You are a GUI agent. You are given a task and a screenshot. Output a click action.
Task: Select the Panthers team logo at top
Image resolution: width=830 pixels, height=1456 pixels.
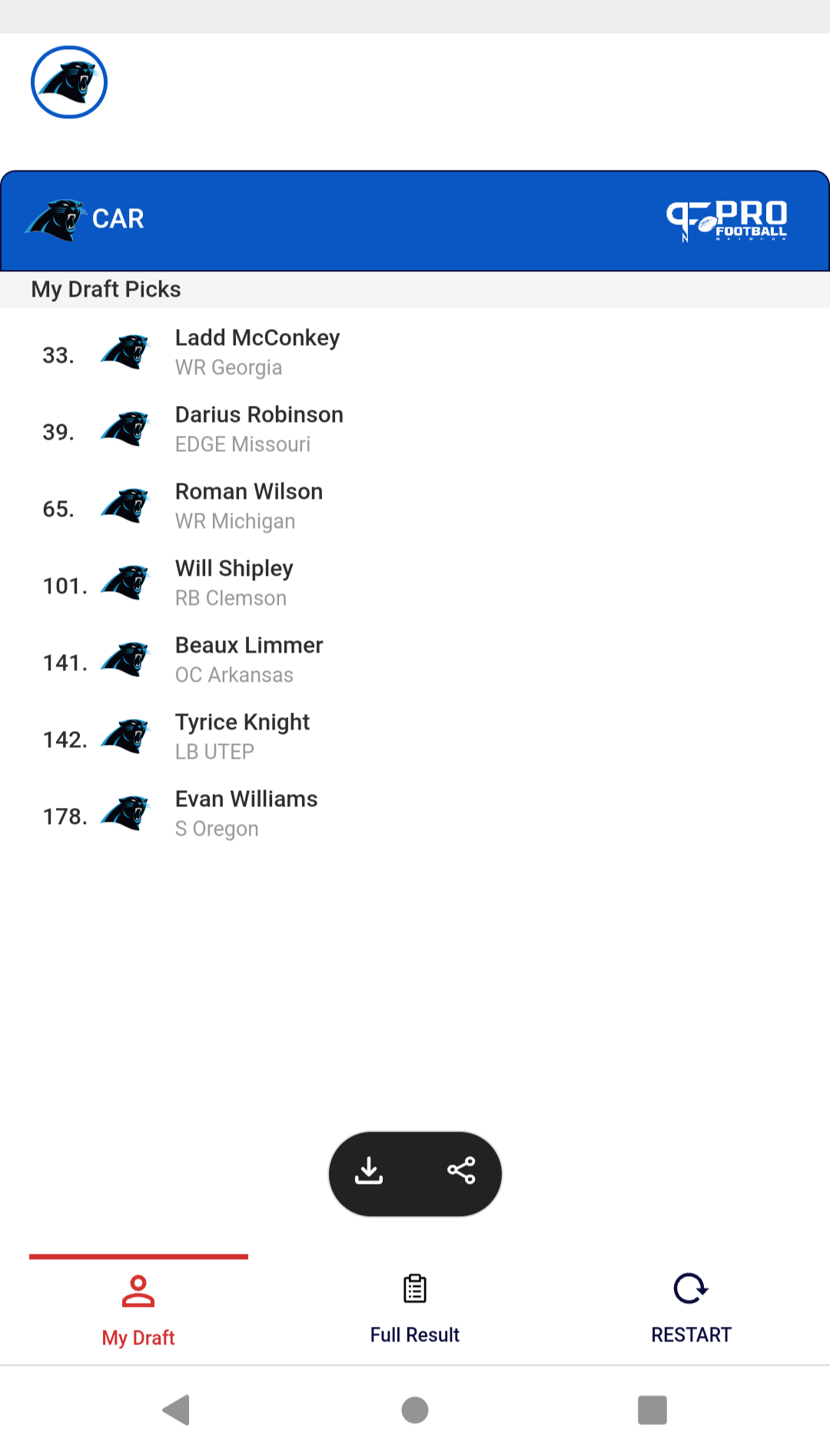pyautogui.click(x=69, y=82)
